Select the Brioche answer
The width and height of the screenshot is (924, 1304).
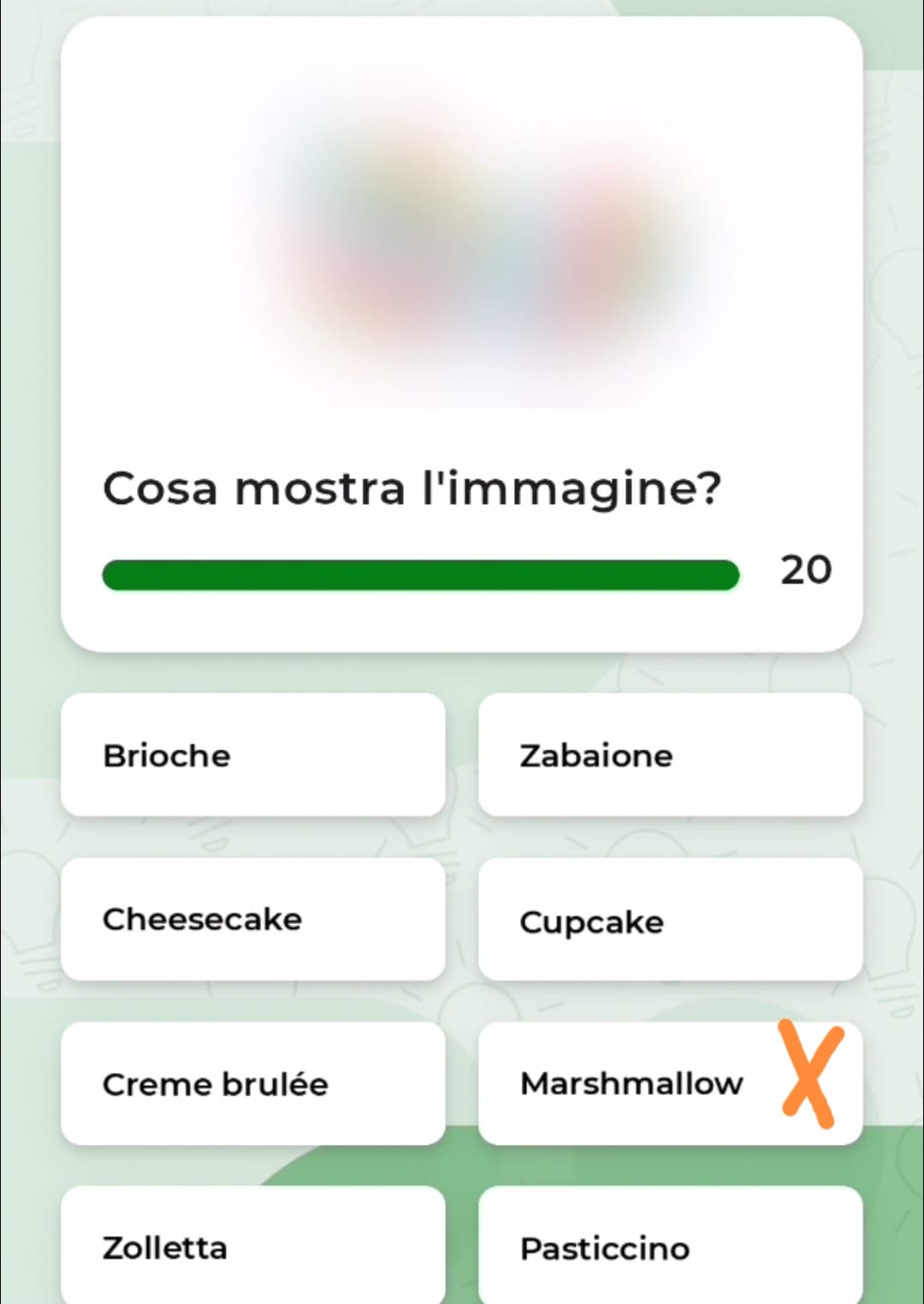252,755
